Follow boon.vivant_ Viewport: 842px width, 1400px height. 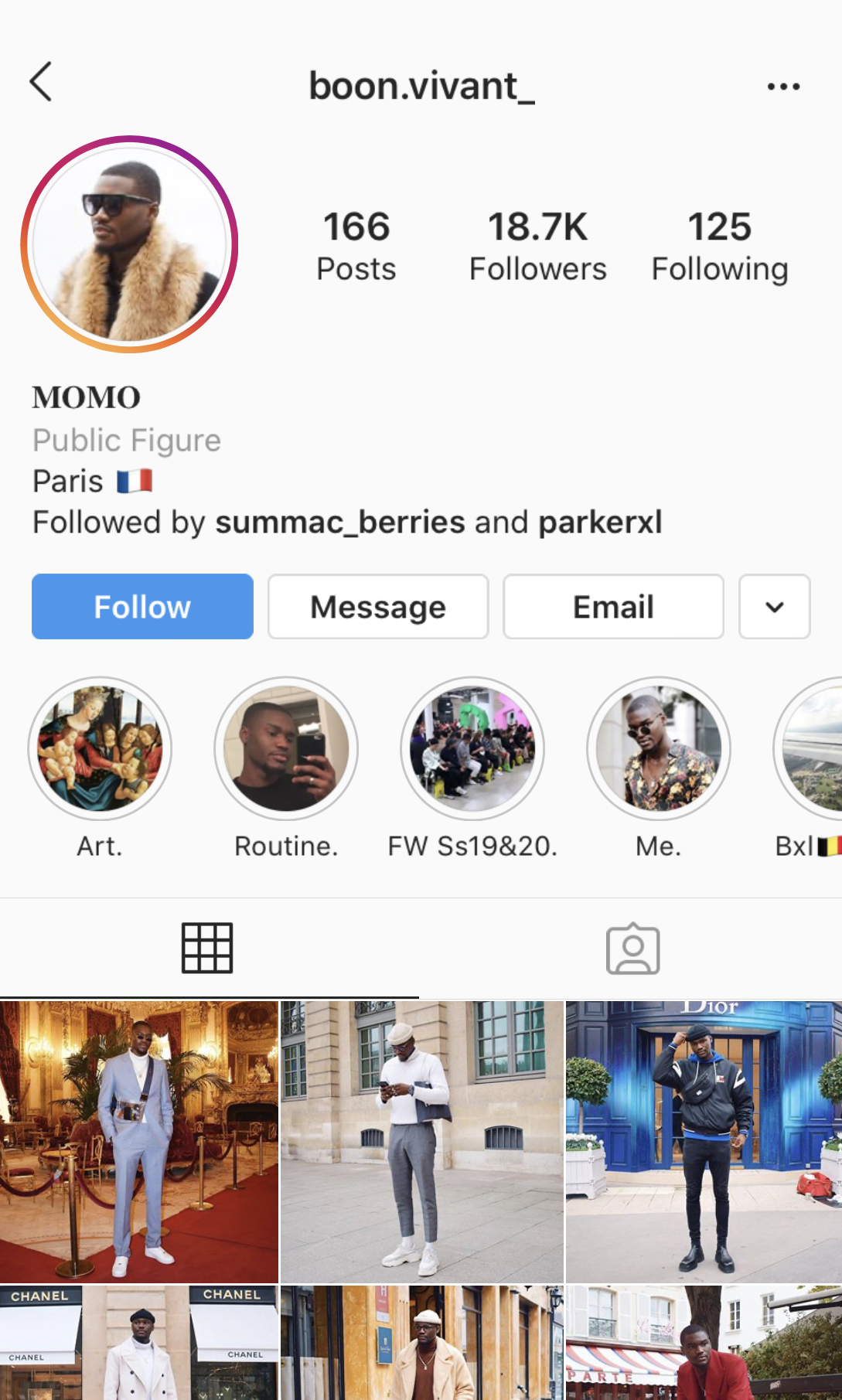pyautogui.click(x=142, y=607)
